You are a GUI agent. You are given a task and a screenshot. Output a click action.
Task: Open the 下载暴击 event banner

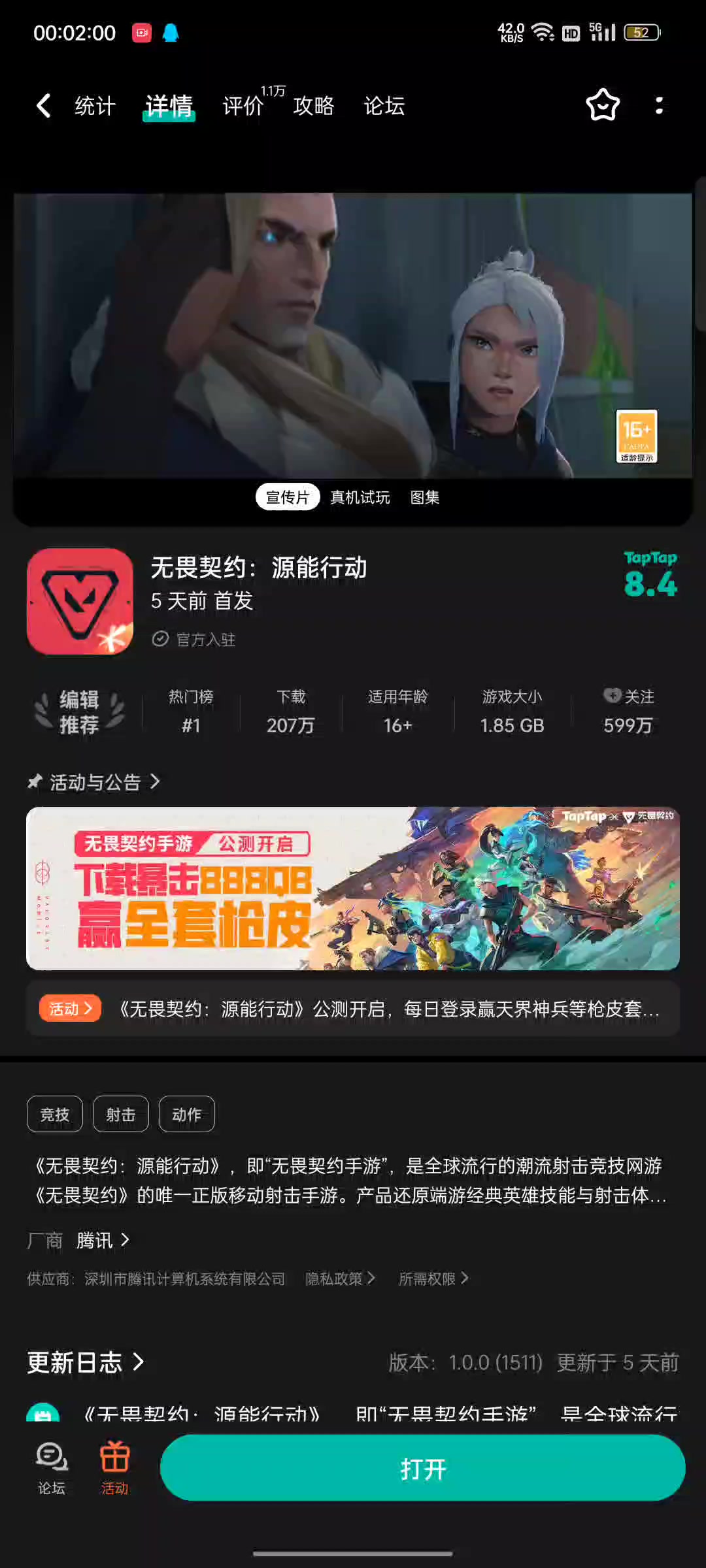pos(353,889)
